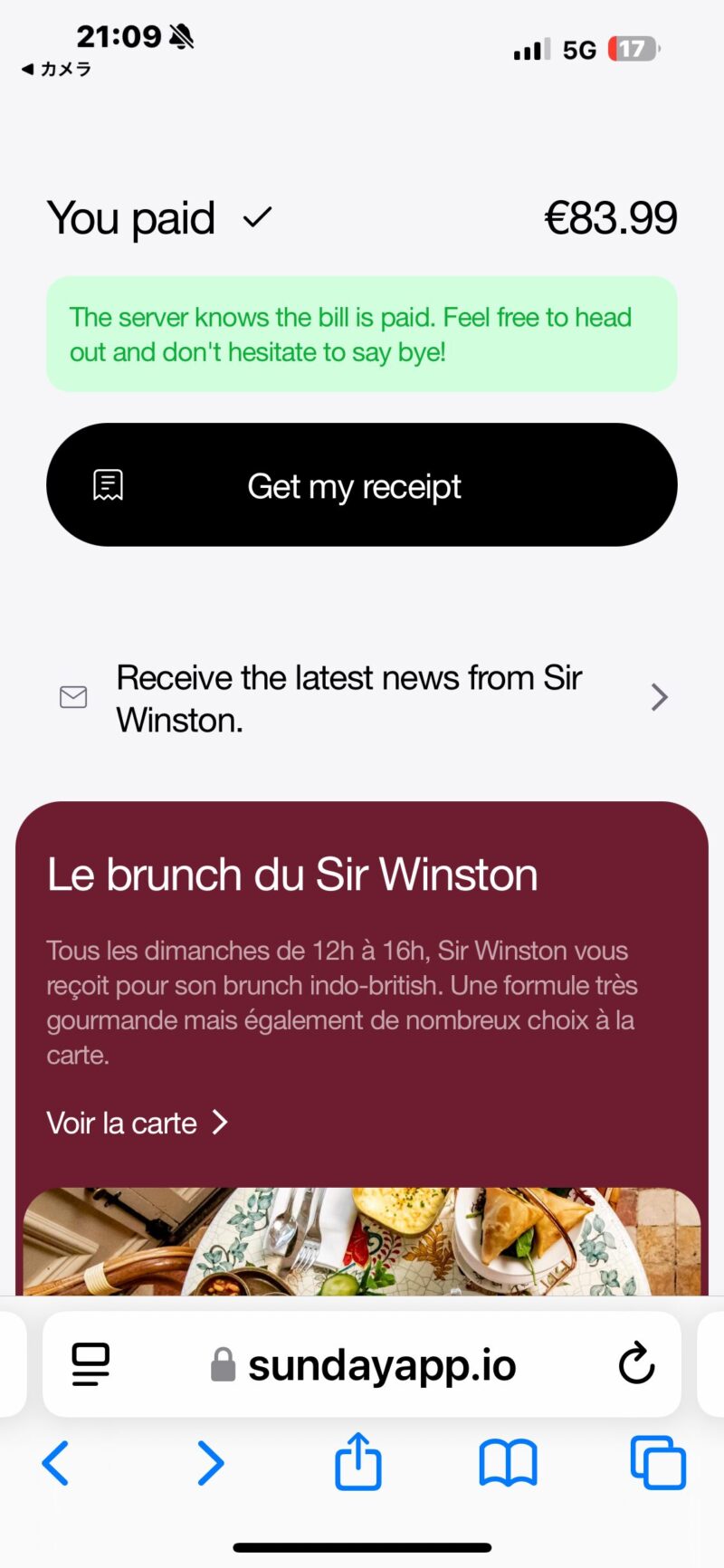Tap the Get my receipt button

click(361, 485)
